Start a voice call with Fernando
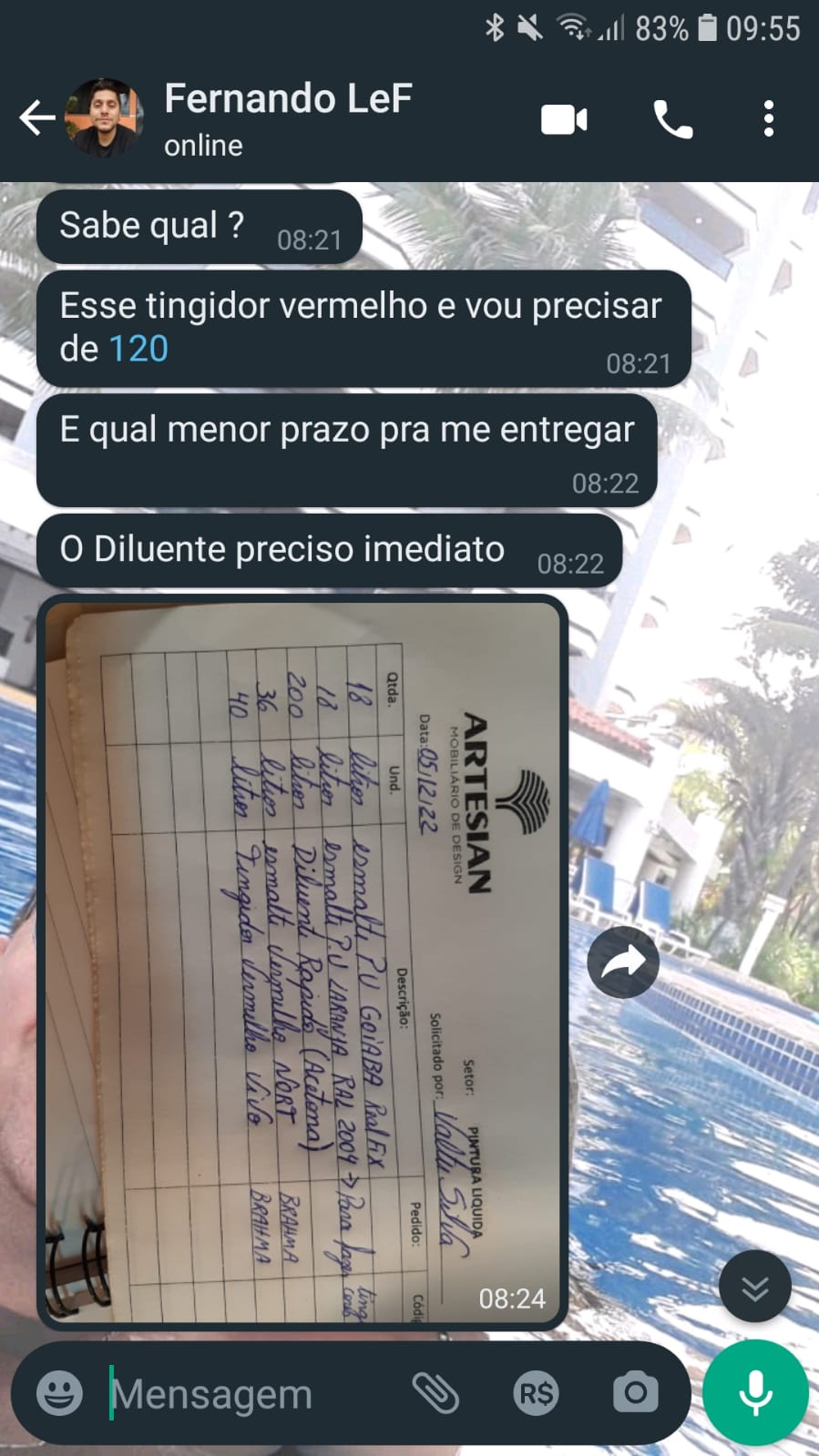 (673, 120)
